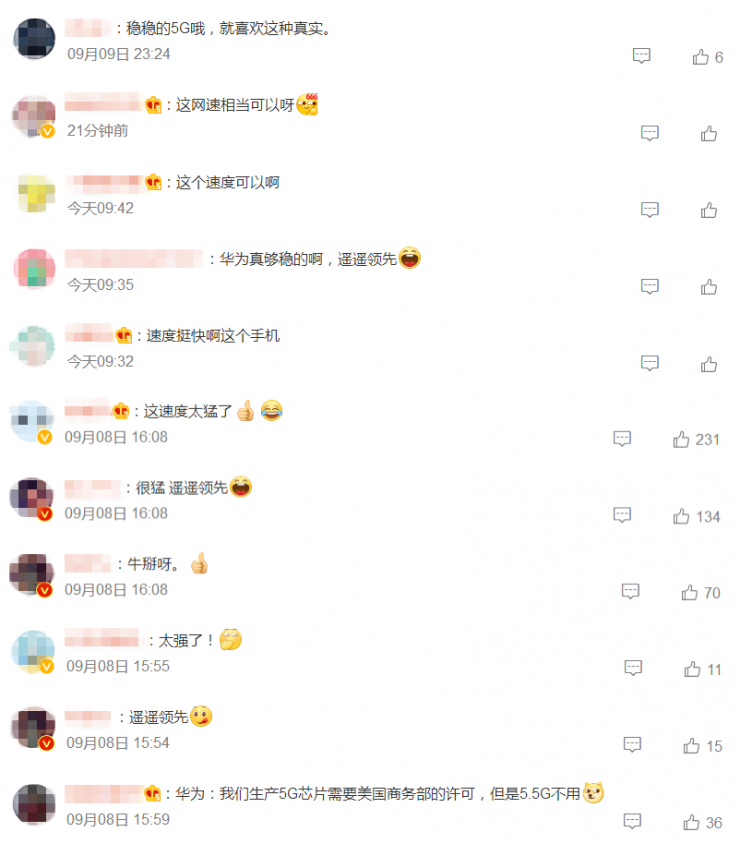
Task: Open replies for "这个速度可以啊"
Action: (x=650, y=210)
